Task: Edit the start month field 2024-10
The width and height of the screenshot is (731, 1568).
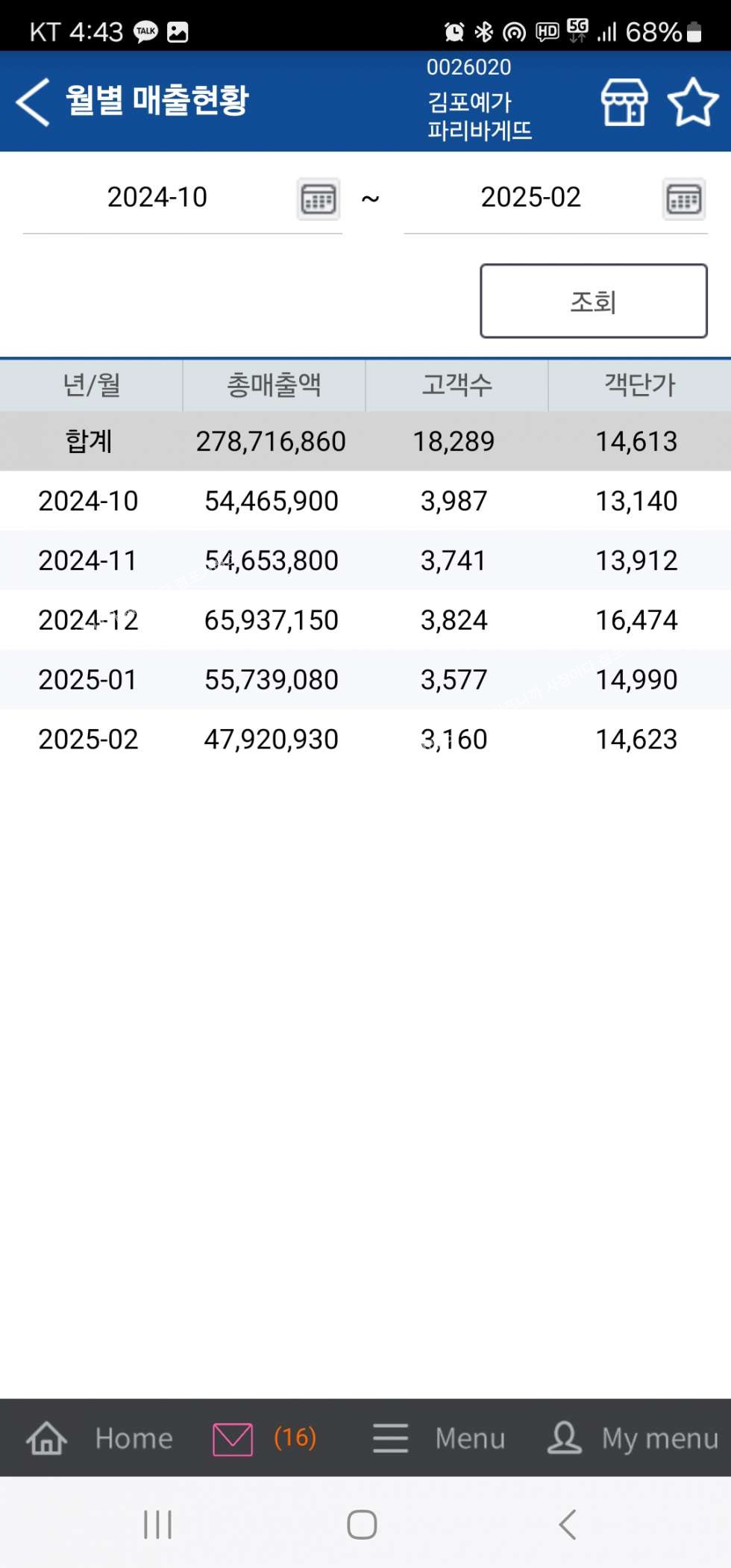Action: [x=157, y=198]
